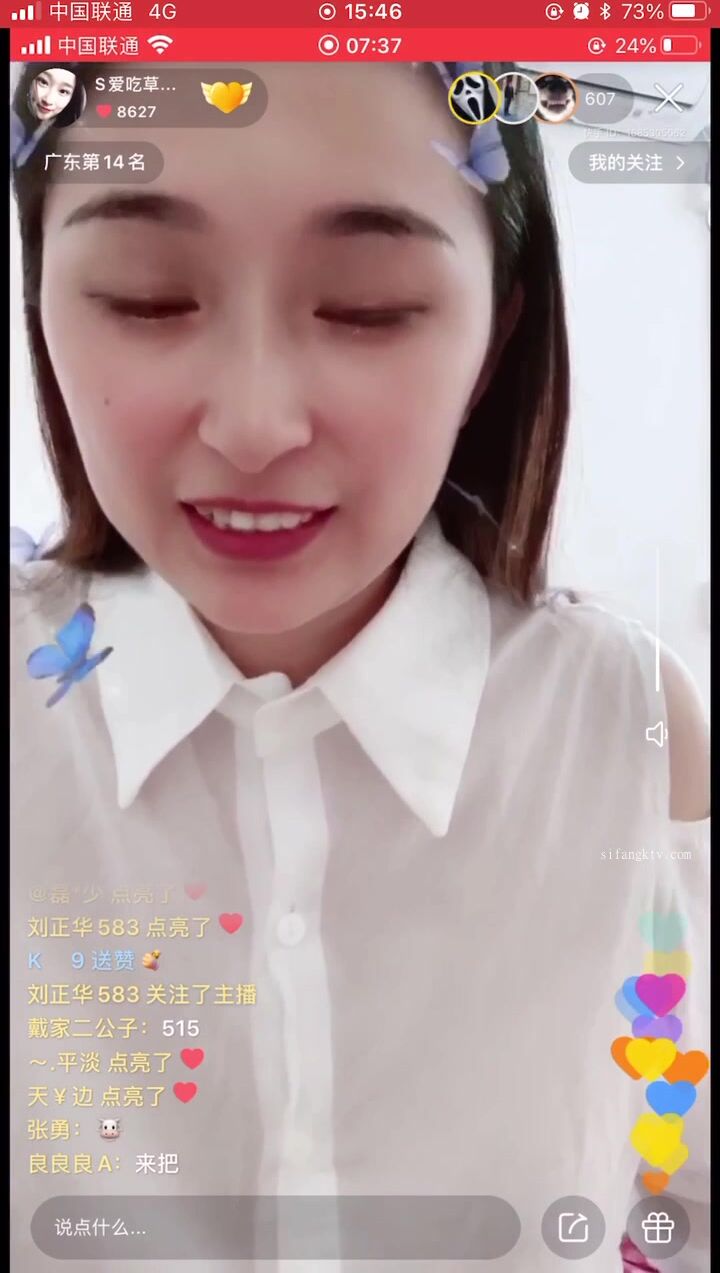Open 广东第14名 ranking badge
Viewport: 720px width, 1273px height.
(94, 162)
